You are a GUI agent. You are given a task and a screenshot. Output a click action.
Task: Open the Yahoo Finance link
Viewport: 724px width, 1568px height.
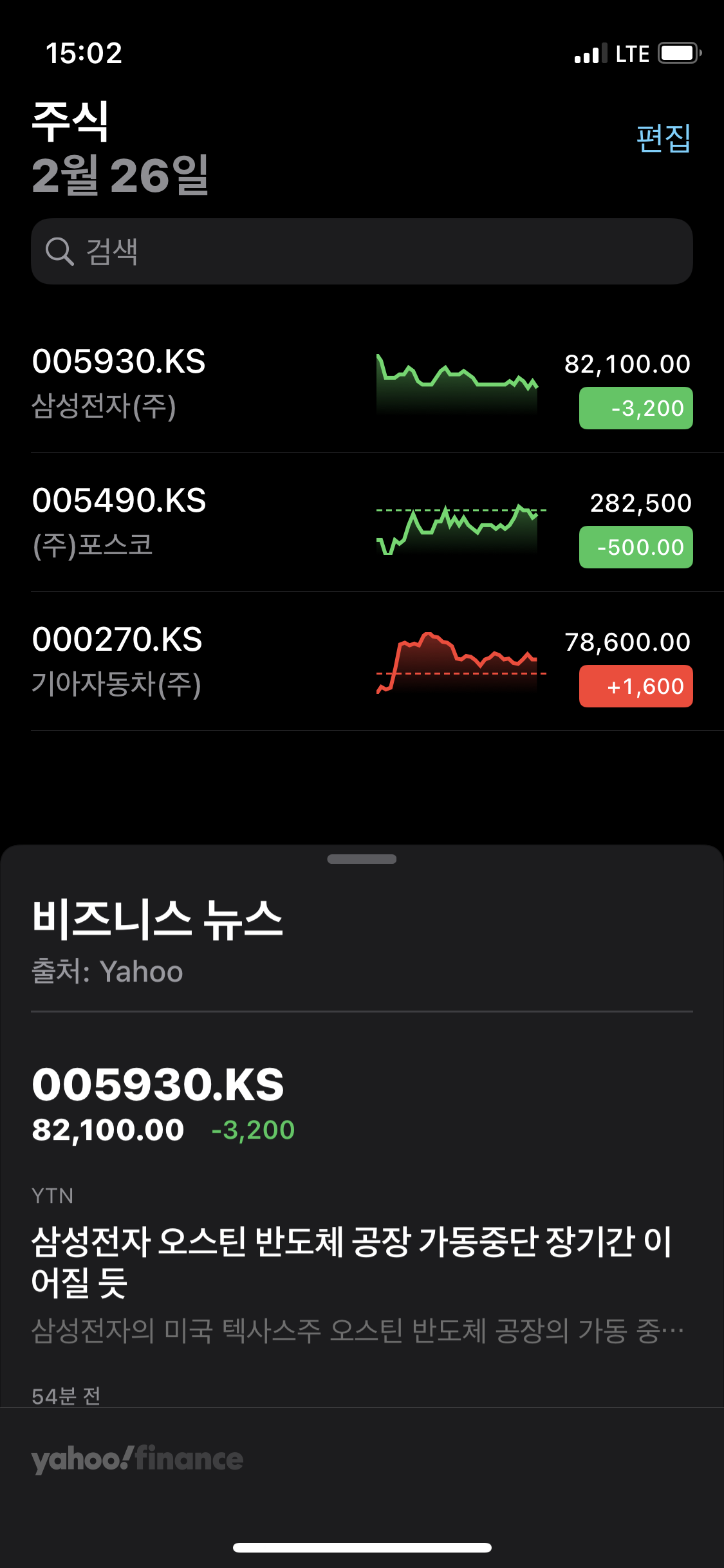137,1459
